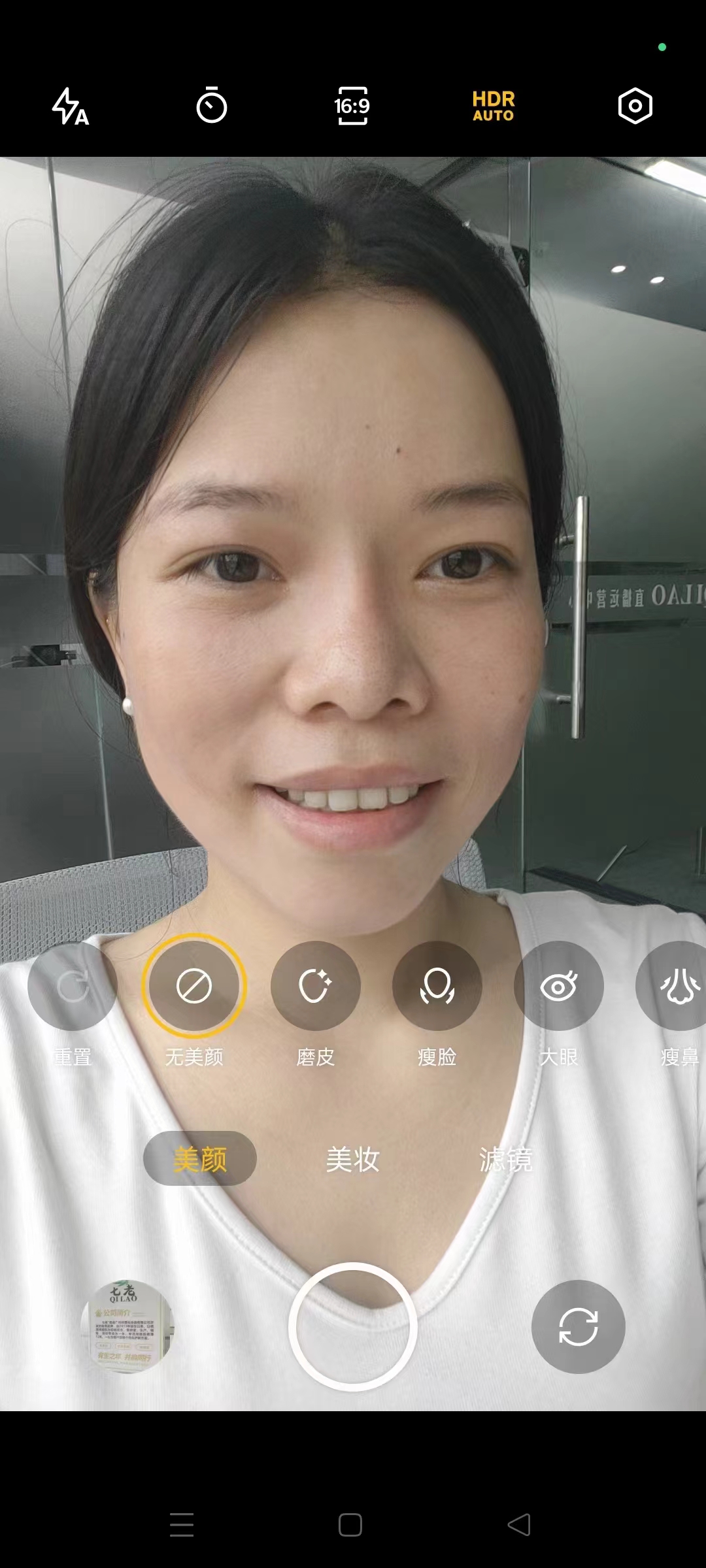
Task: Toggle HDR AUTO mode
Action: click(x=493, y=106)
